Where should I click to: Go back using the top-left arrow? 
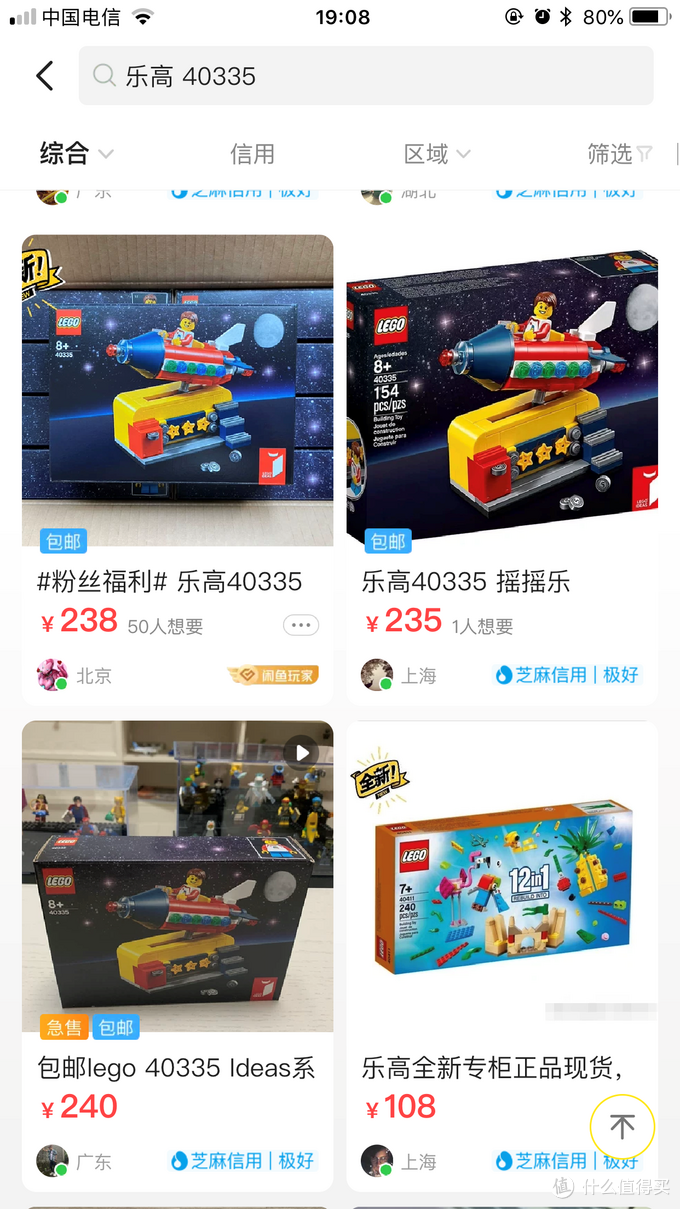pyautogui.click(x=44, y=76)
